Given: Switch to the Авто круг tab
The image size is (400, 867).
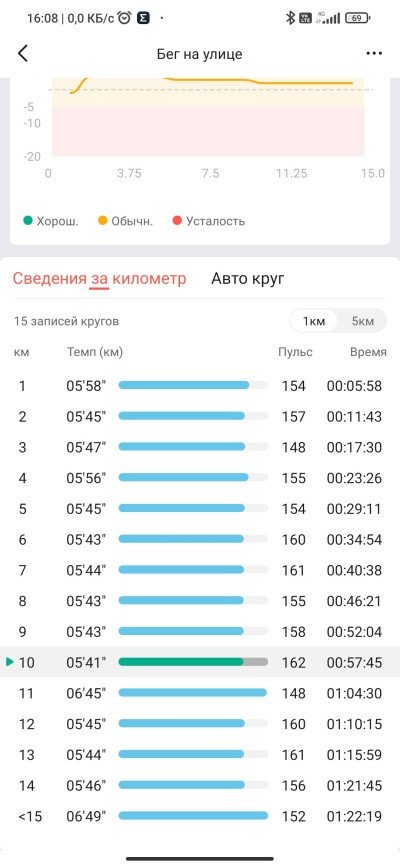Looking at the screenshot, I should pos(247,278).
